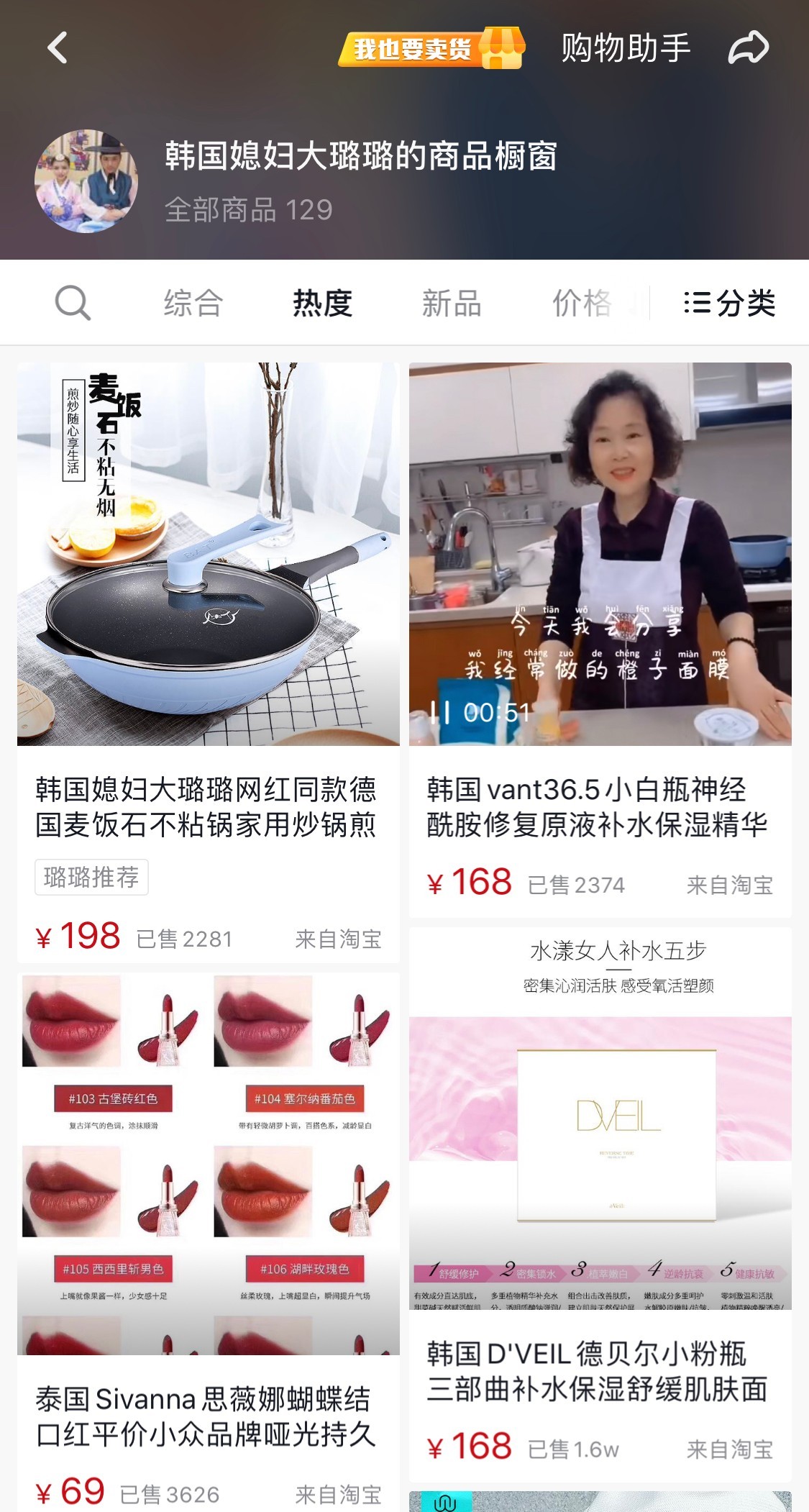Tap the search magnifier icon
Screen dimensions: 809x1512
coord(73,303)
